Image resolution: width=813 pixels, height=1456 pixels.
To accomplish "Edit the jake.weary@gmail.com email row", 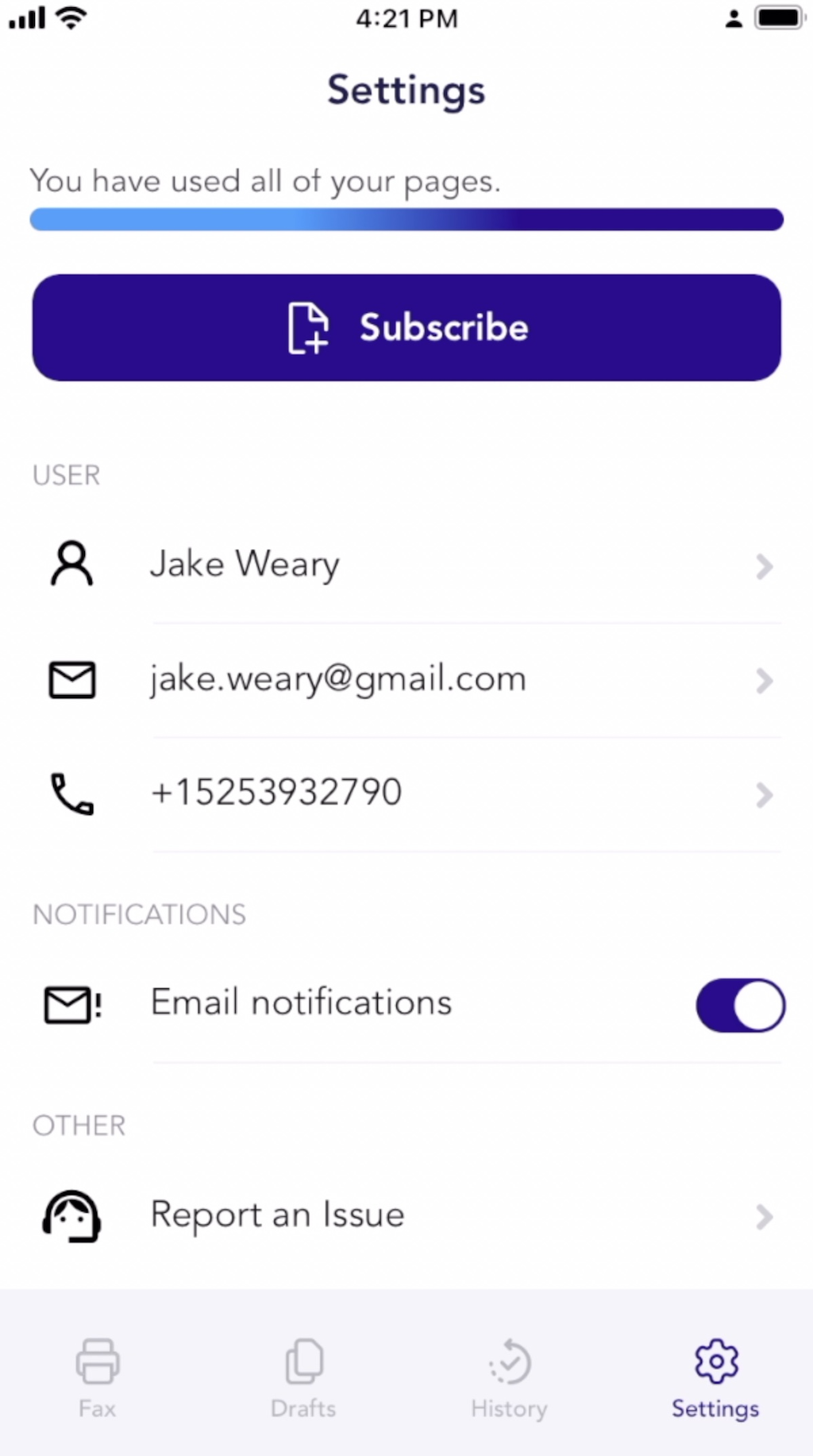I will (x=406, y=679).
